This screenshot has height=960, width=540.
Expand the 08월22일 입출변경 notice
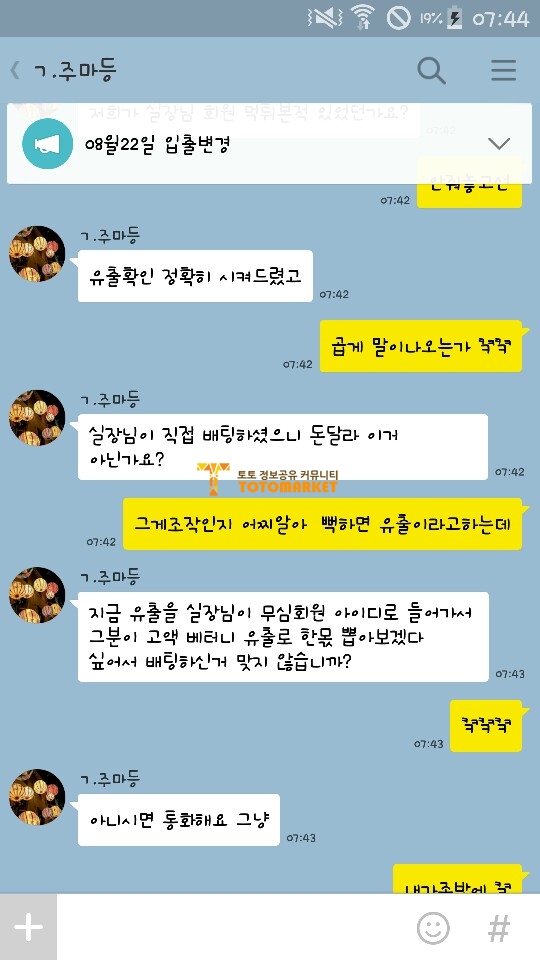[x=498, y=144]
